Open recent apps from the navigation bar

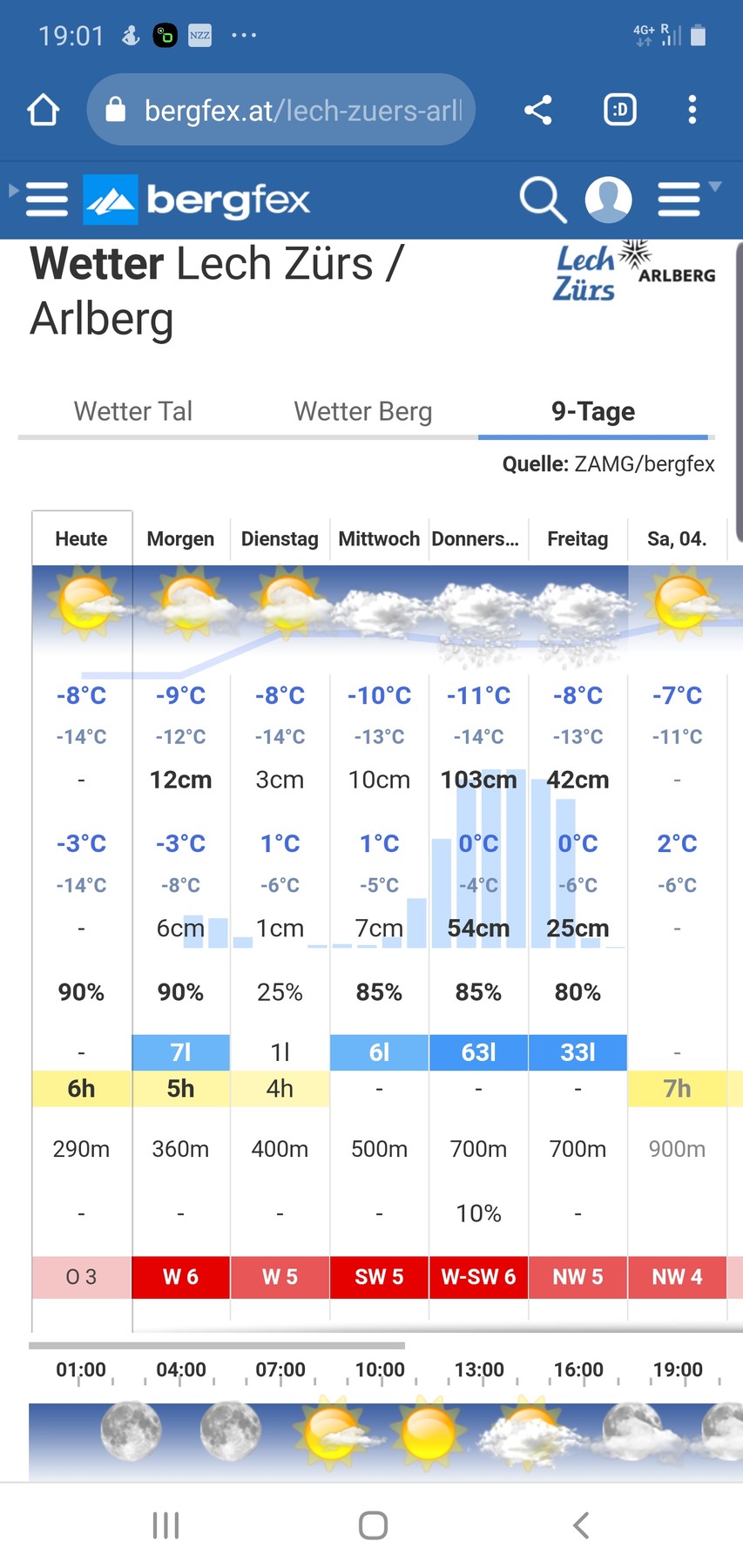tap(165, 1525)
